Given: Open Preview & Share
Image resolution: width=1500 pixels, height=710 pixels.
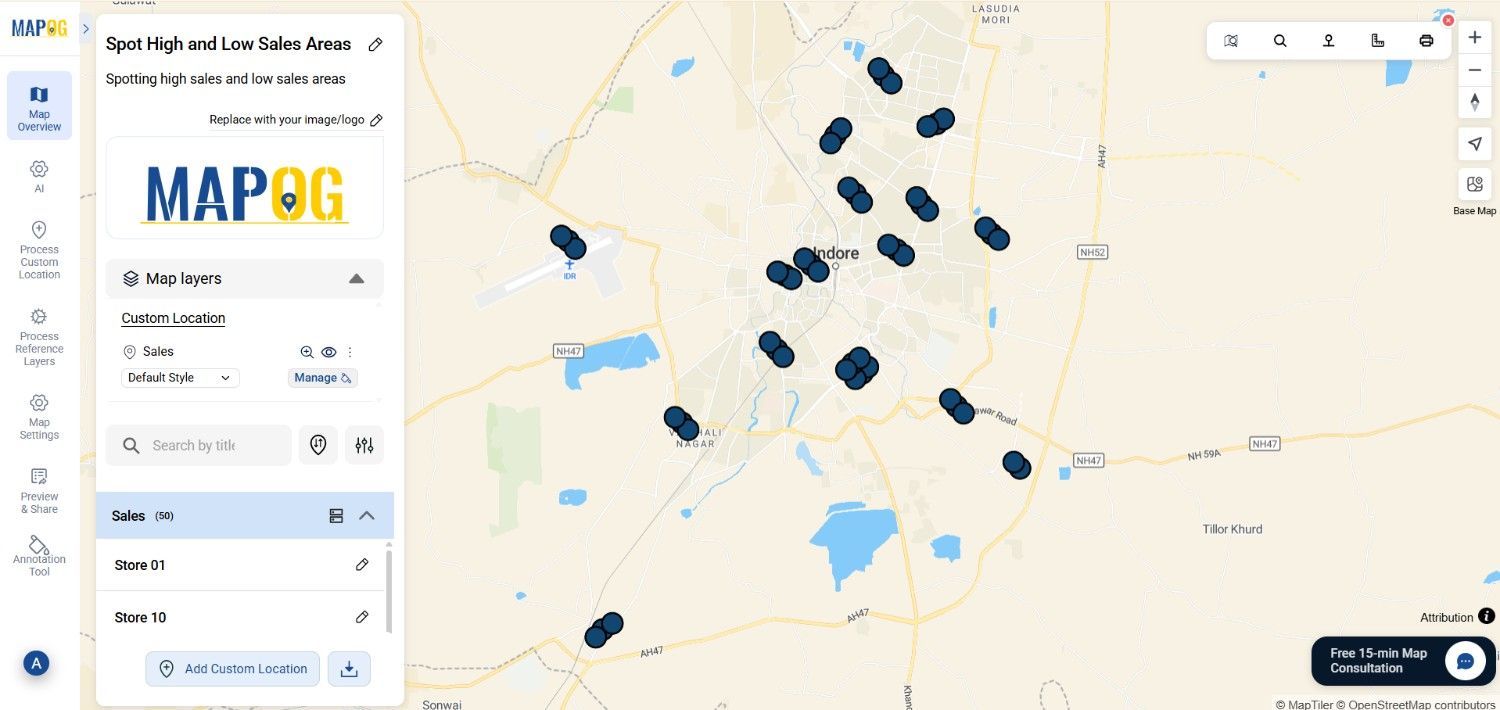Looking at the screenshot, I should pyautogui.click(x=39, y=490).
